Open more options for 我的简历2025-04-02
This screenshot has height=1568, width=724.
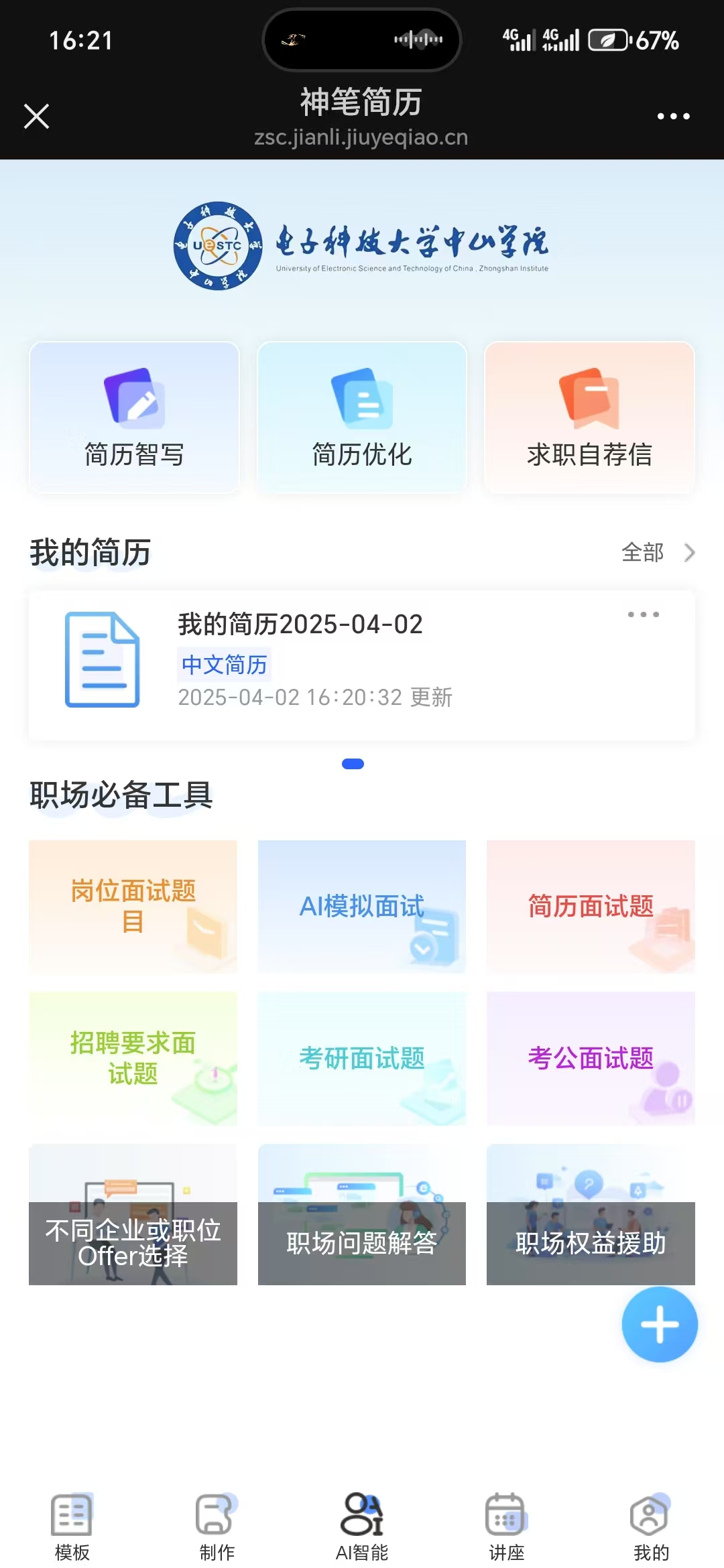pyautogui.click(x=643, y=614)
